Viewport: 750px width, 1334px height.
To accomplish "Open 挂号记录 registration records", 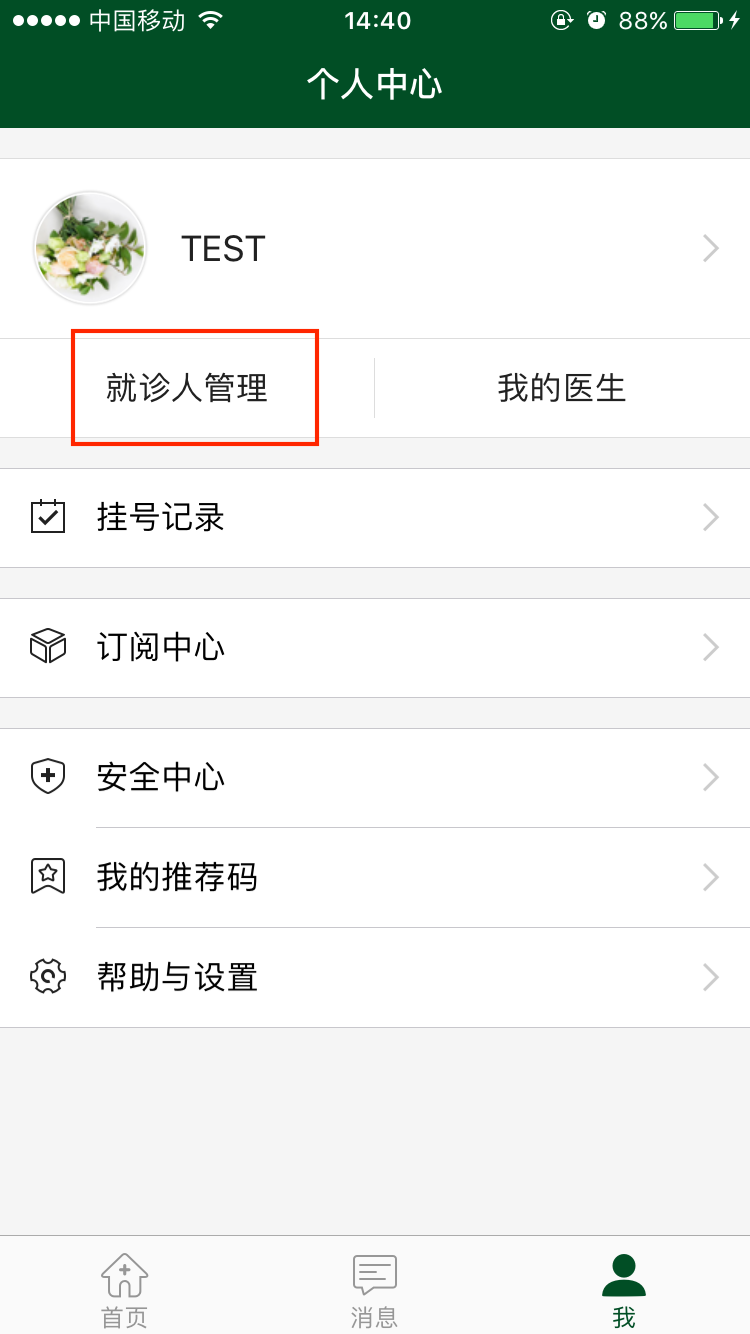I will (375, 517).
